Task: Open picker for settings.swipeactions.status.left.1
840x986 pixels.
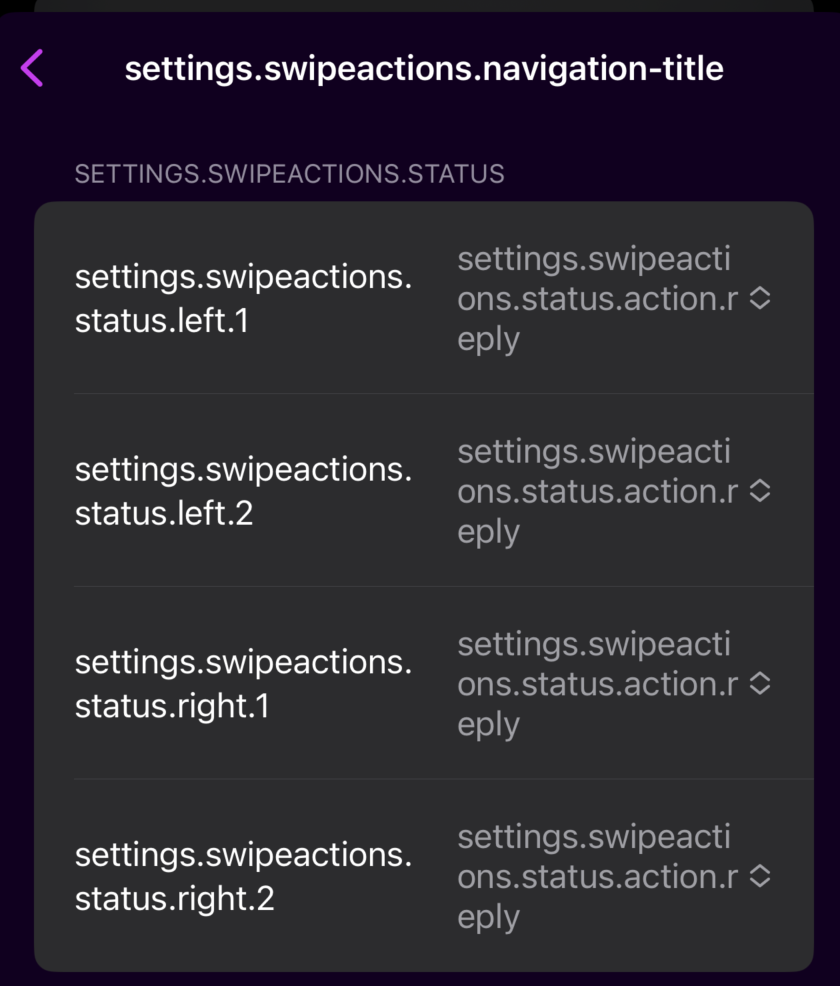Action: (613, 299)
